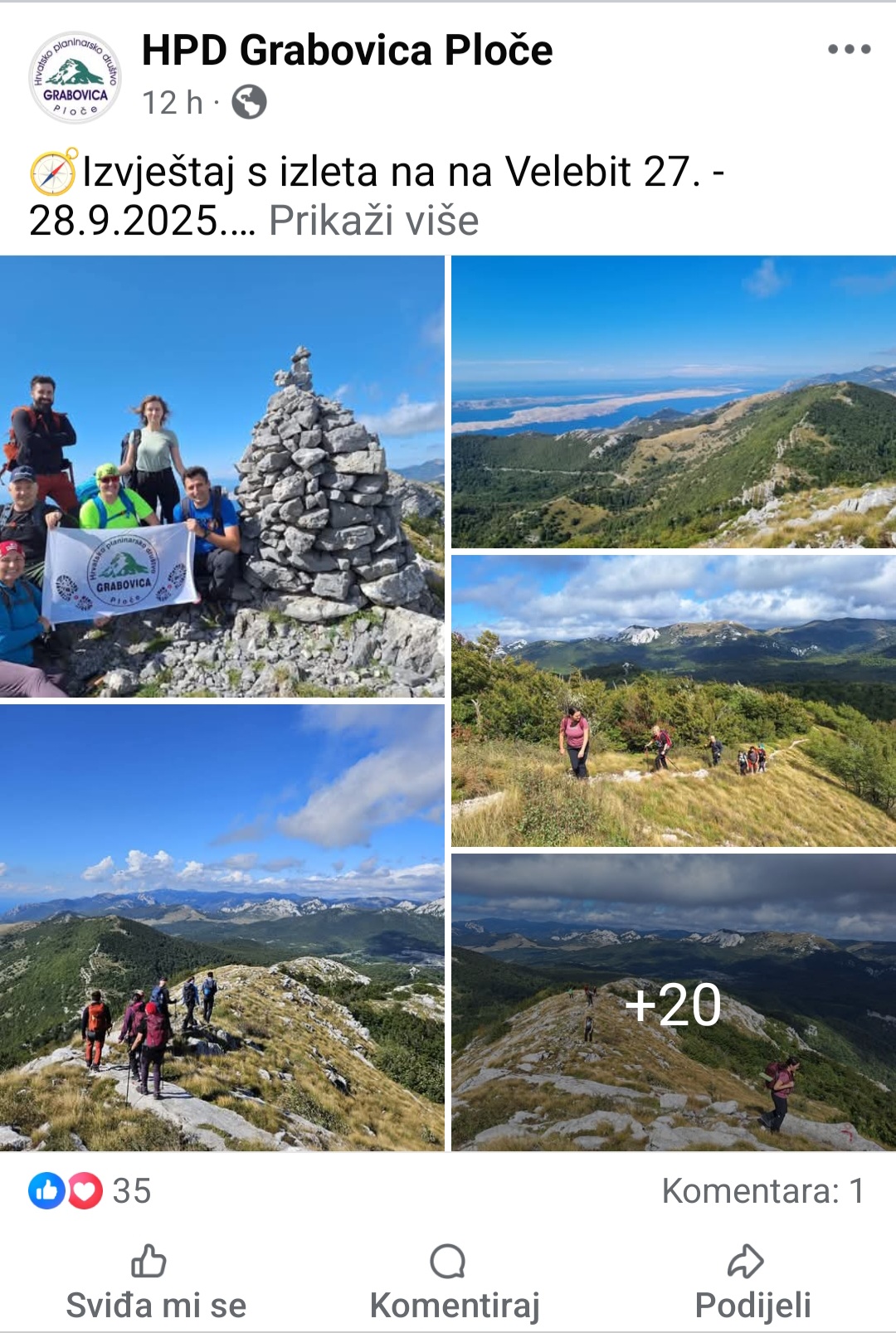Share the post using Podijeli

[x=752, y=1282]
